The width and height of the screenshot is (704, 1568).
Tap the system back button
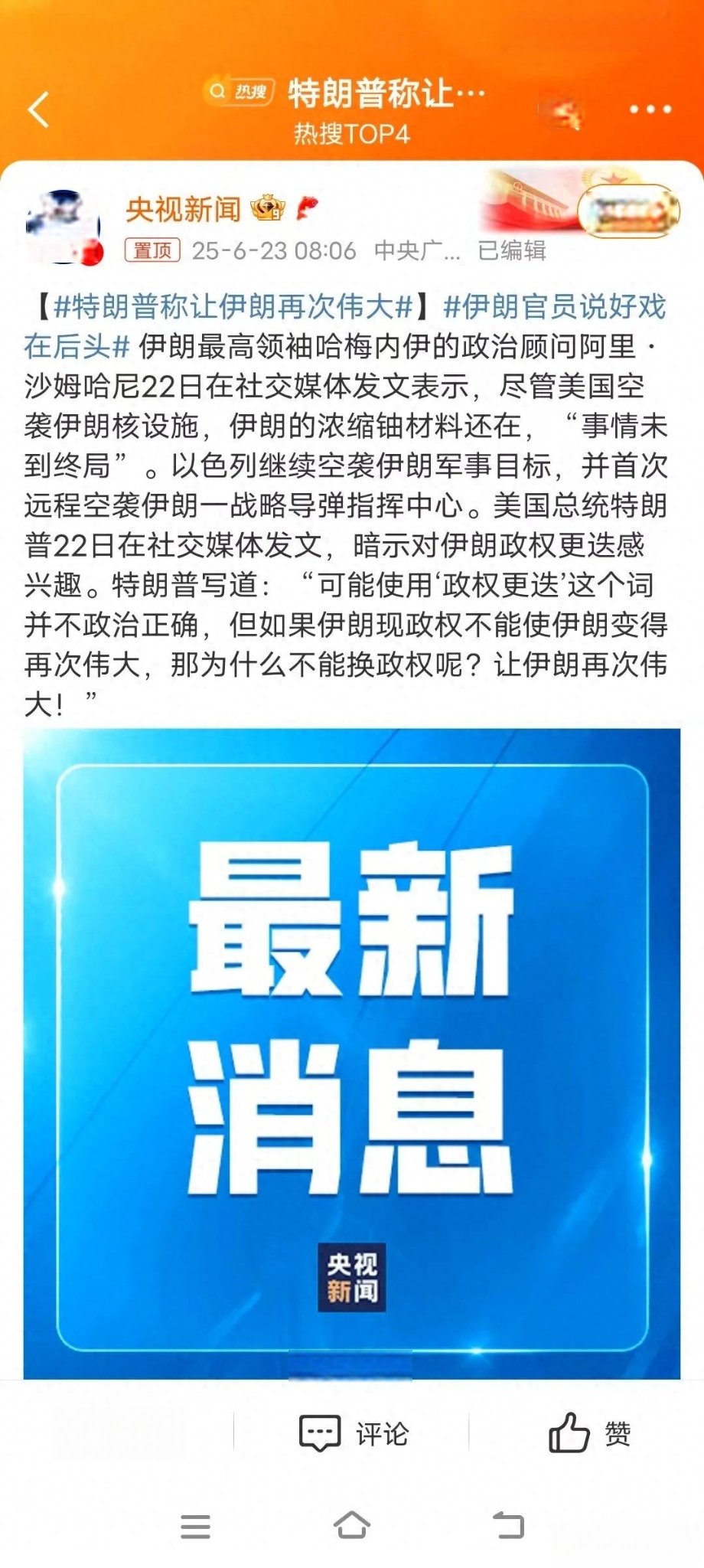[508, 1526]
